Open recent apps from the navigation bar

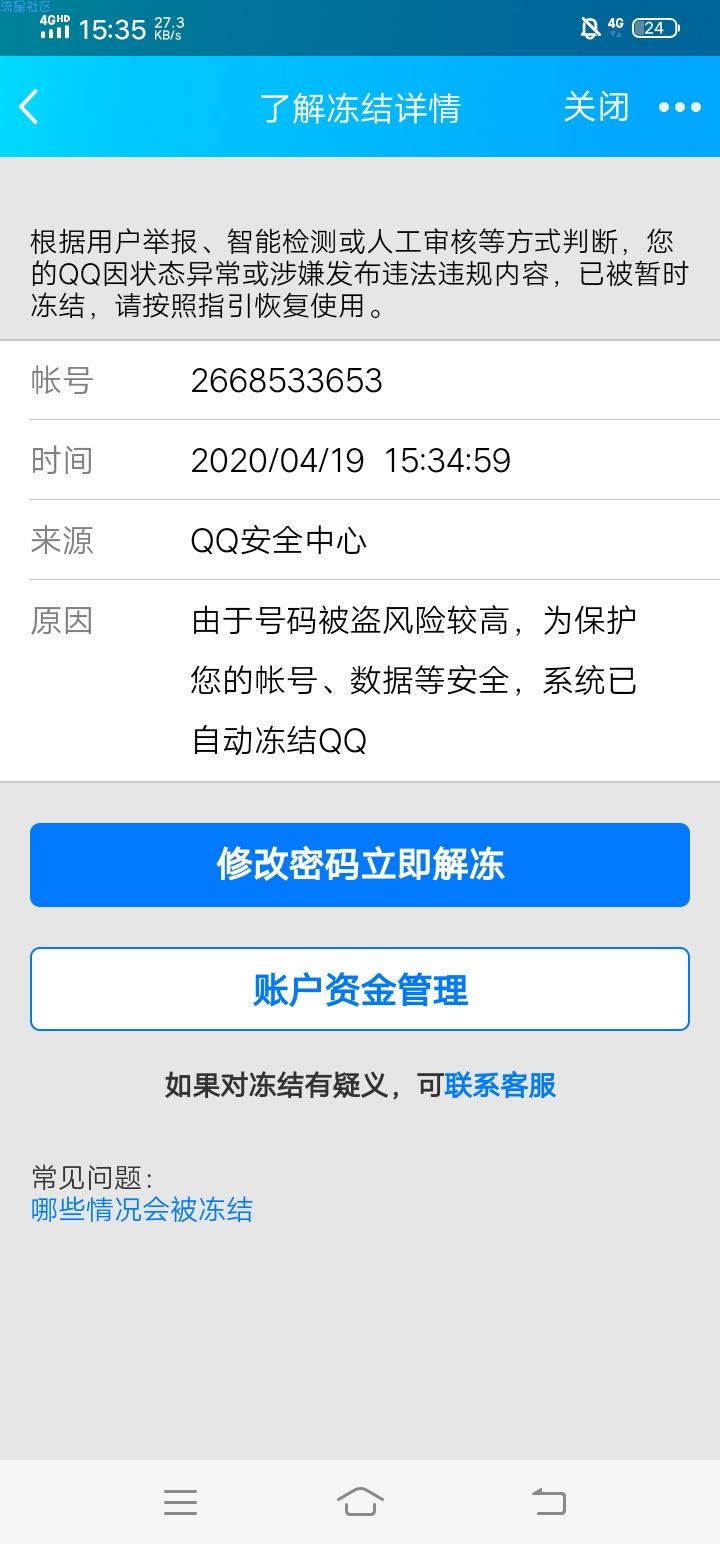(180, 1501)
